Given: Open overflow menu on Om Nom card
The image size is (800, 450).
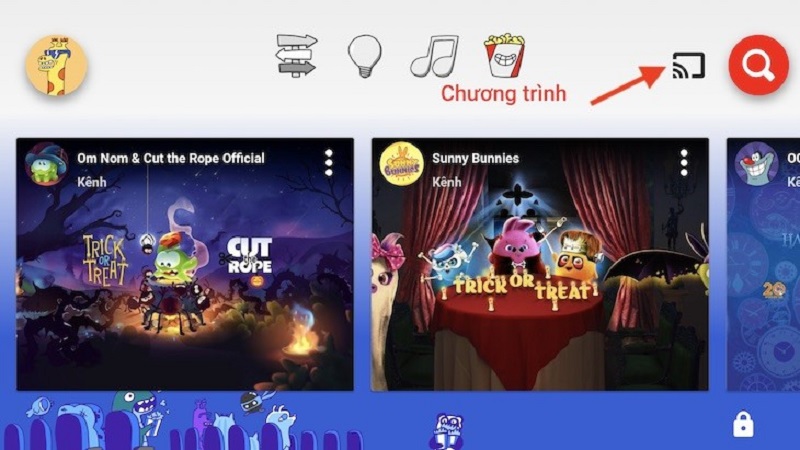Looking at the screenshot, I should click(x=328, y=164).
